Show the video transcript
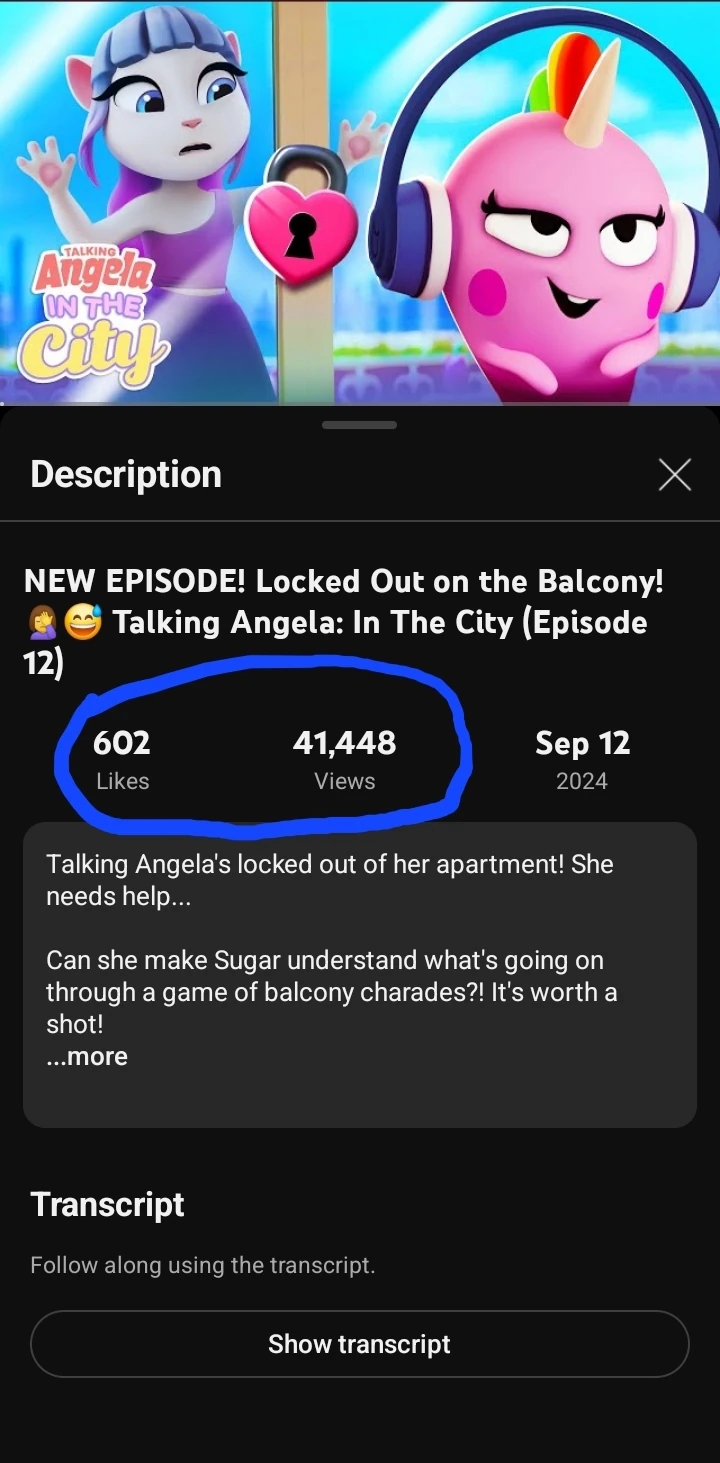 click(x=360, y=1344)
